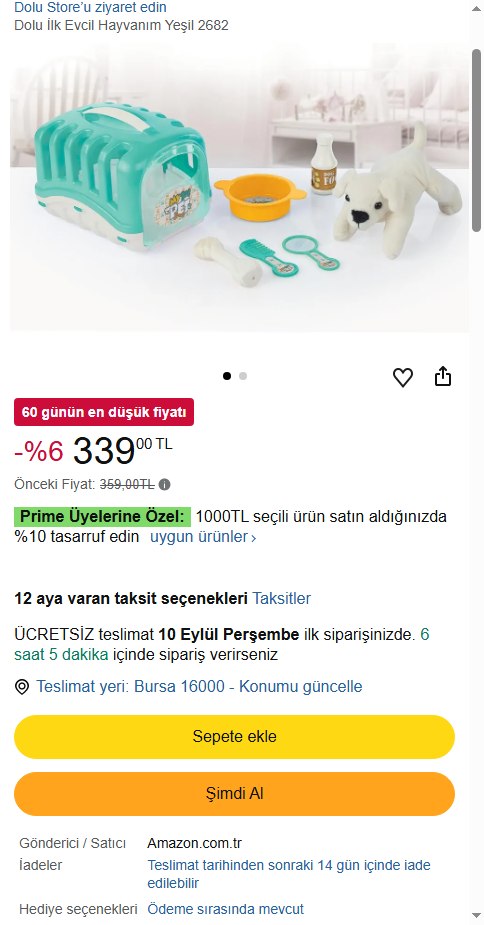Add product to wish list heart

[x=403, y=377]
